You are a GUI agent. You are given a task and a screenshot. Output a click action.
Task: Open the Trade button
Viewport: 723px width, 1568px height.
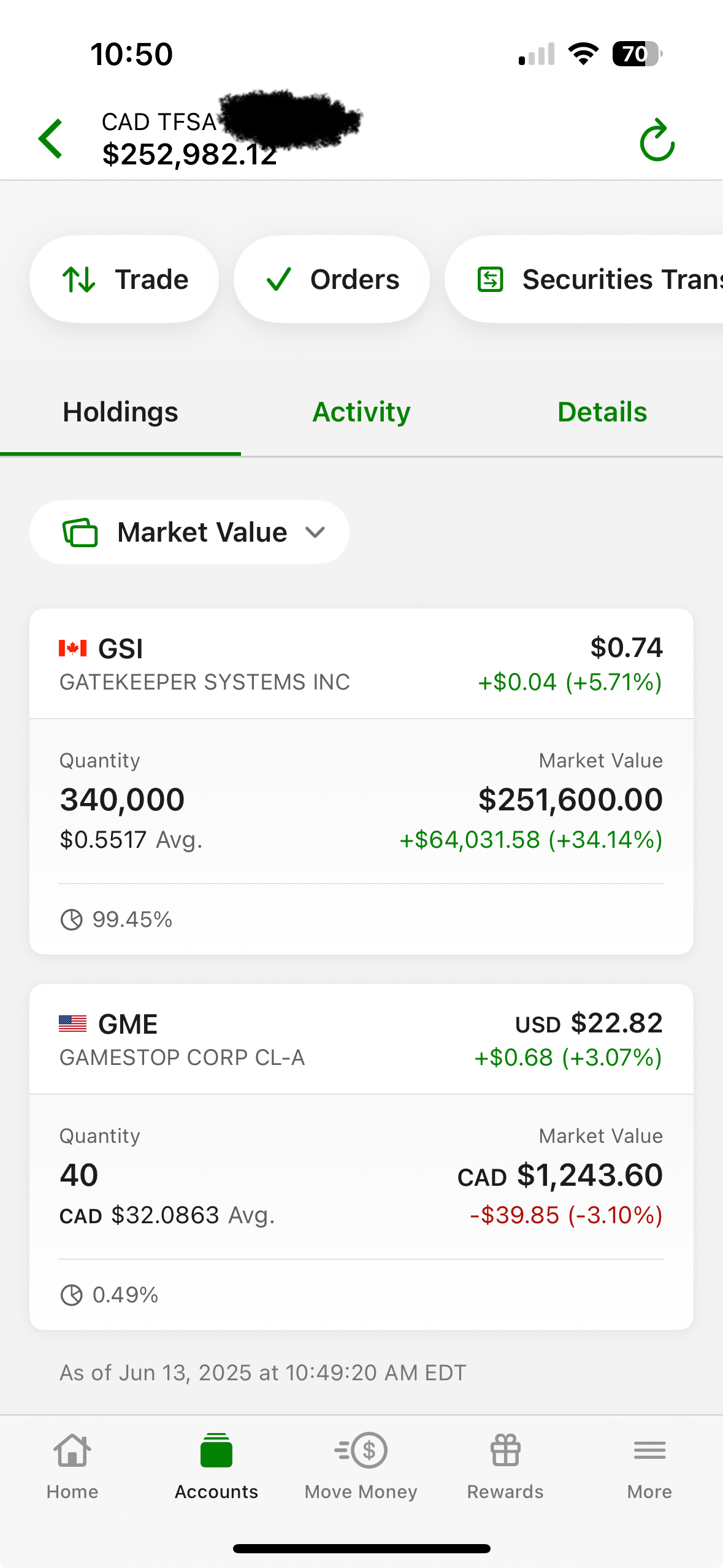pos(124,279)
